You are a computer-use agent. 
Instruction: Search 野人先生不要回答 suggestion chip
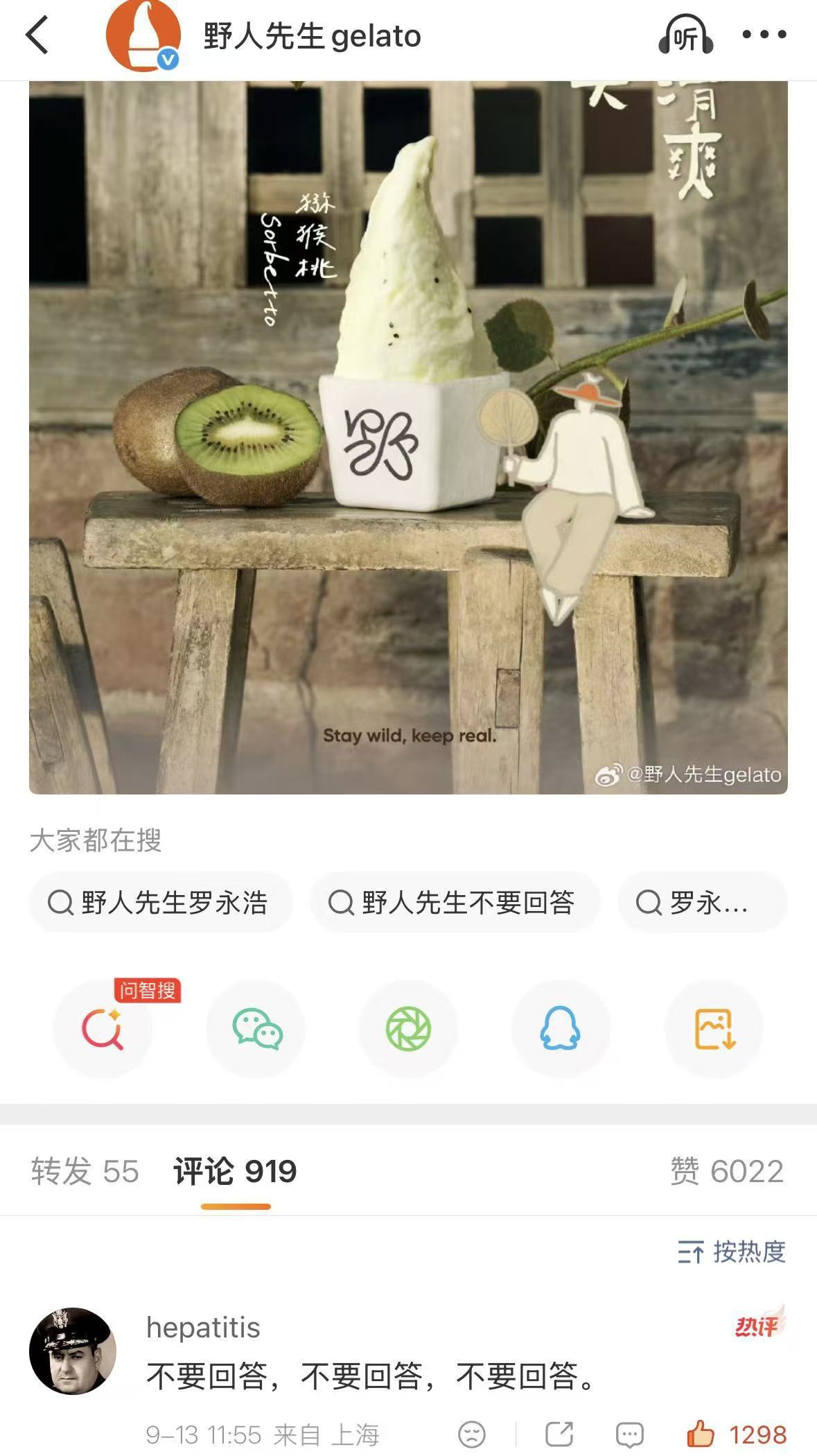pos(455,903)
